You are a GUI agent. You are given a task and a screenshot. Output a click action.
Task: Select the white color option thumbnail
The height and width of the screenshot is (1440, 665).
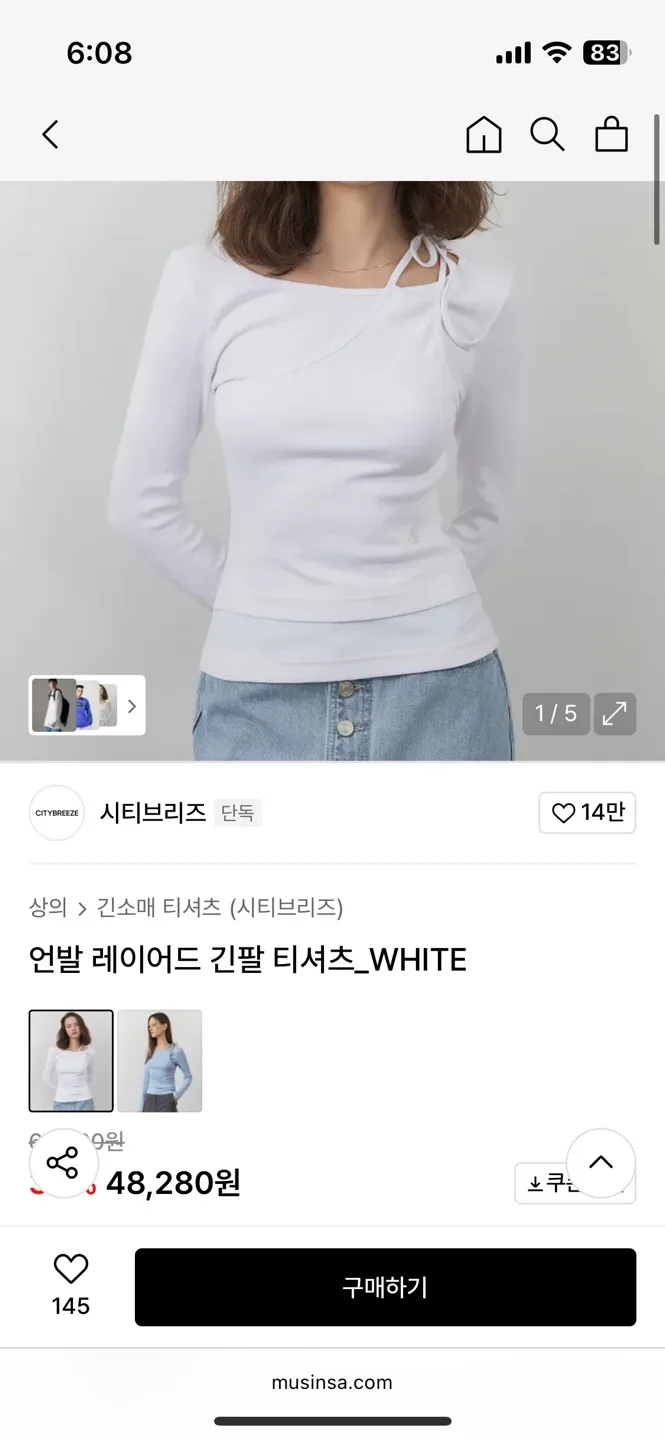(x=71, y=1061)
